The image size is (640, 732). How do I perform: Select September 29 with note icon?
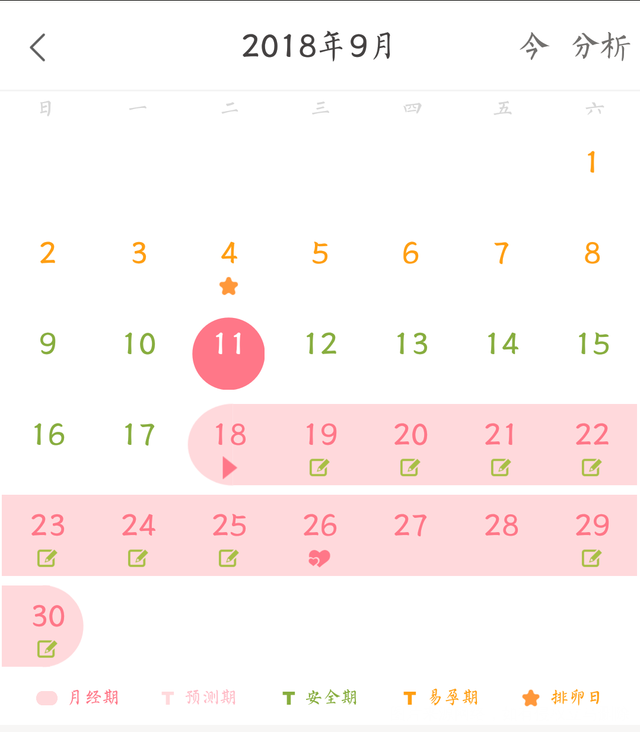pos(592,535)
